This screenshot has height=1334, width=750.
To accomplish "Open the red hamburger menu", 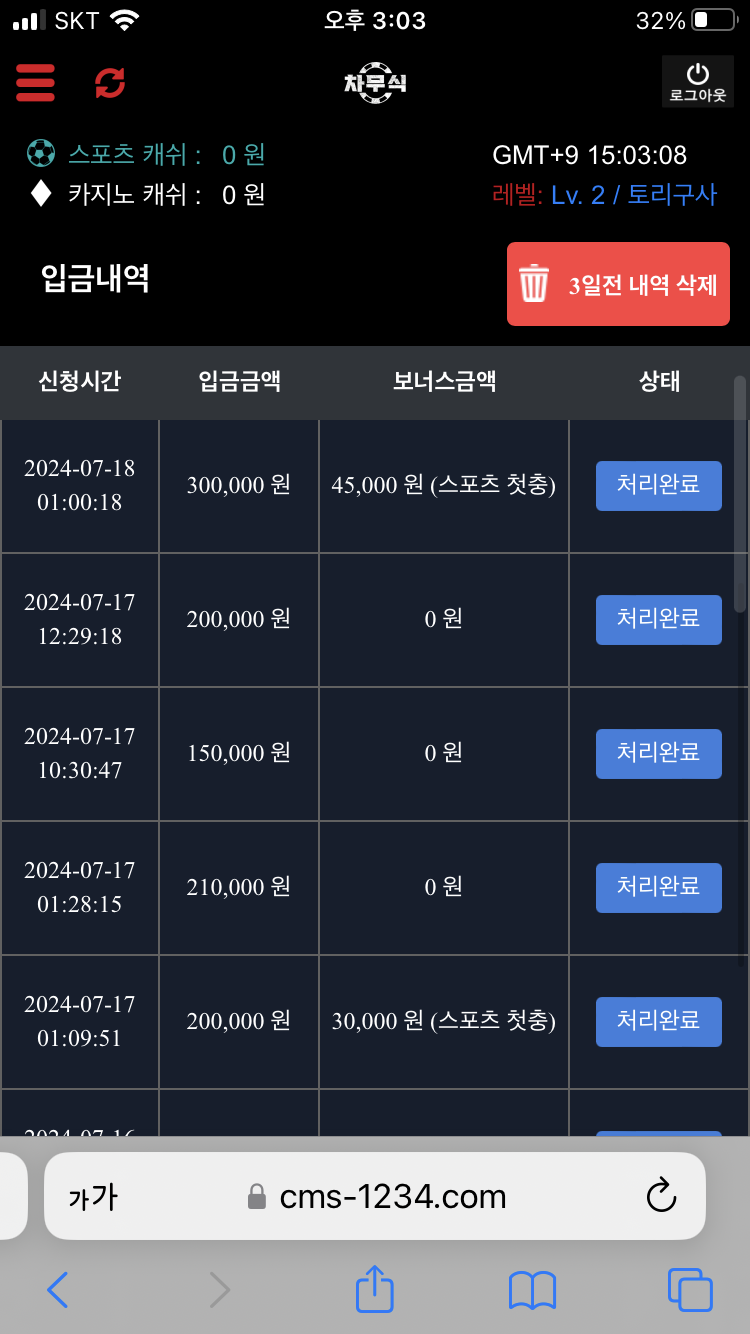I will (x=35, y=82).
